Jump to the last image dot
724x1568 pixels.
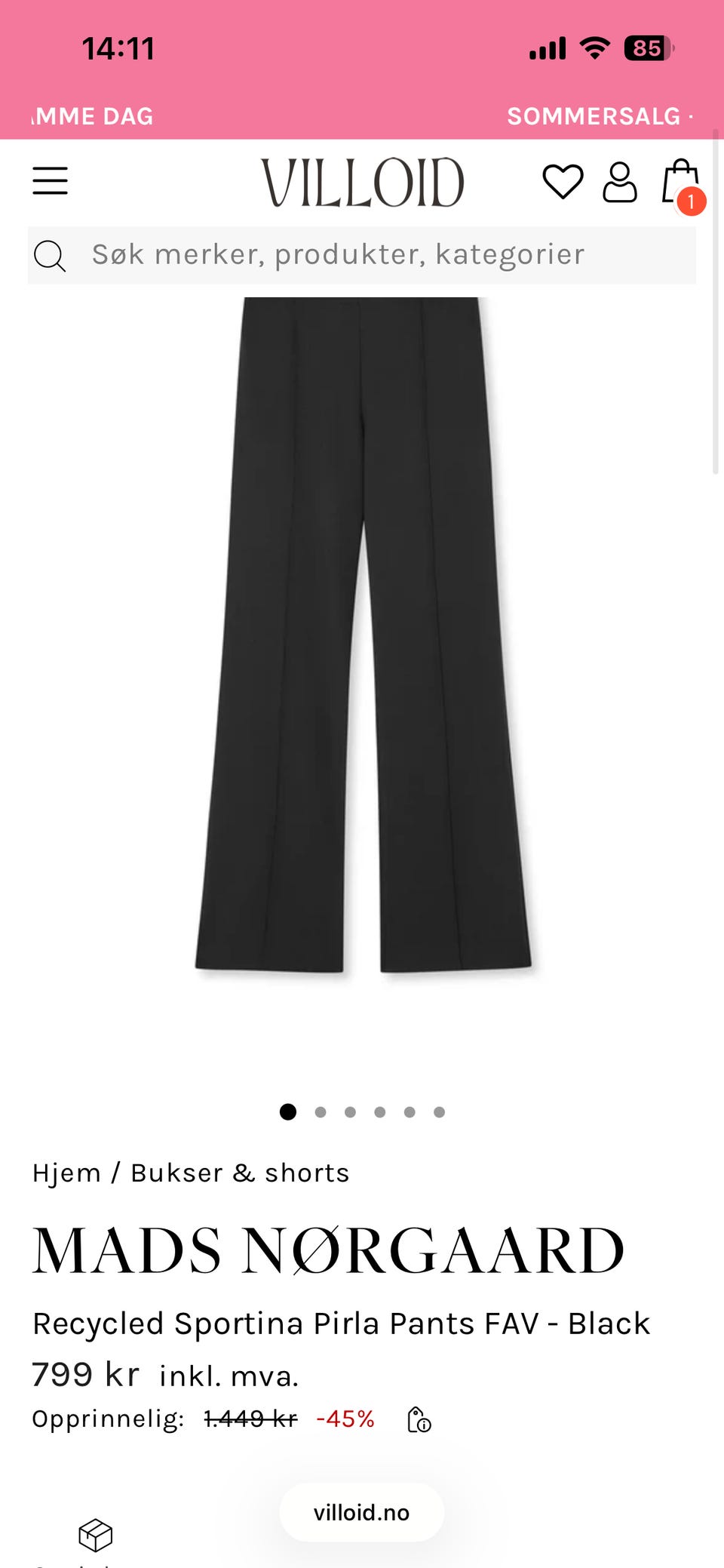(x=440, y=1111)
